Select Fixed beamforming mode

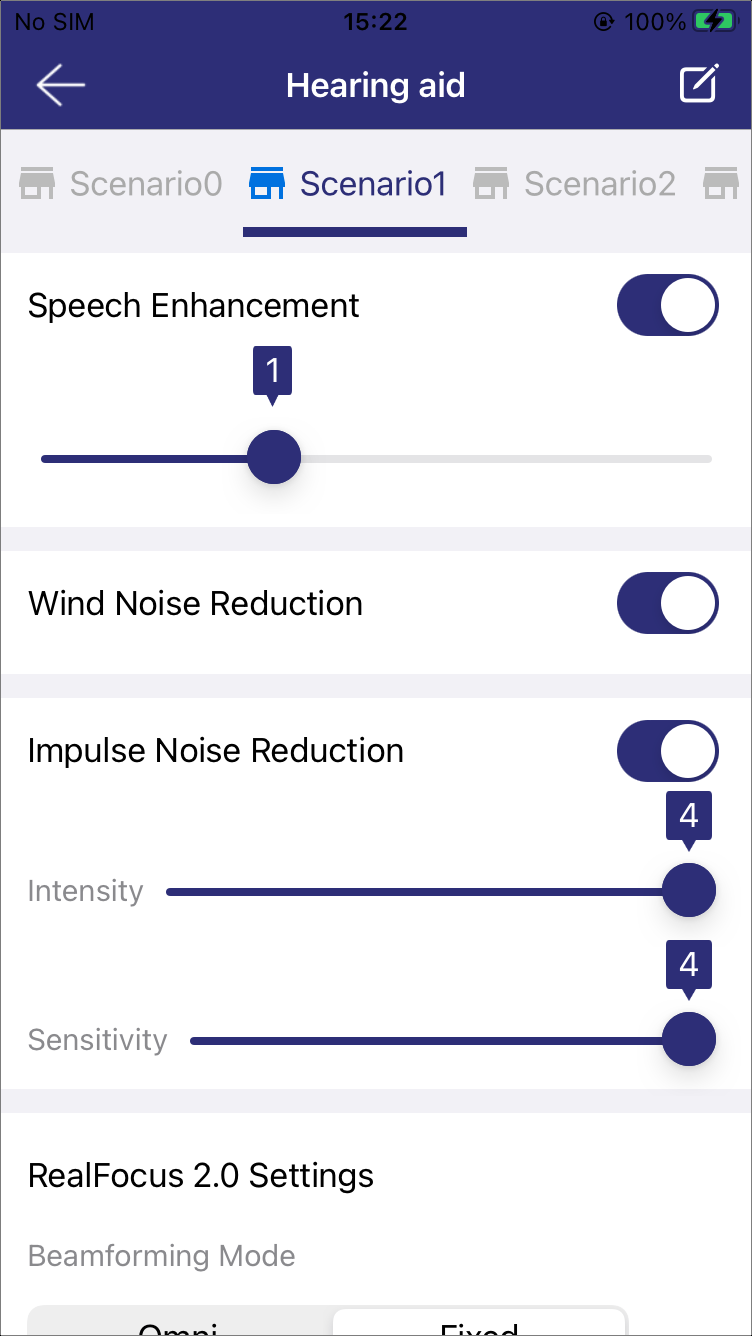[479, 1323]
